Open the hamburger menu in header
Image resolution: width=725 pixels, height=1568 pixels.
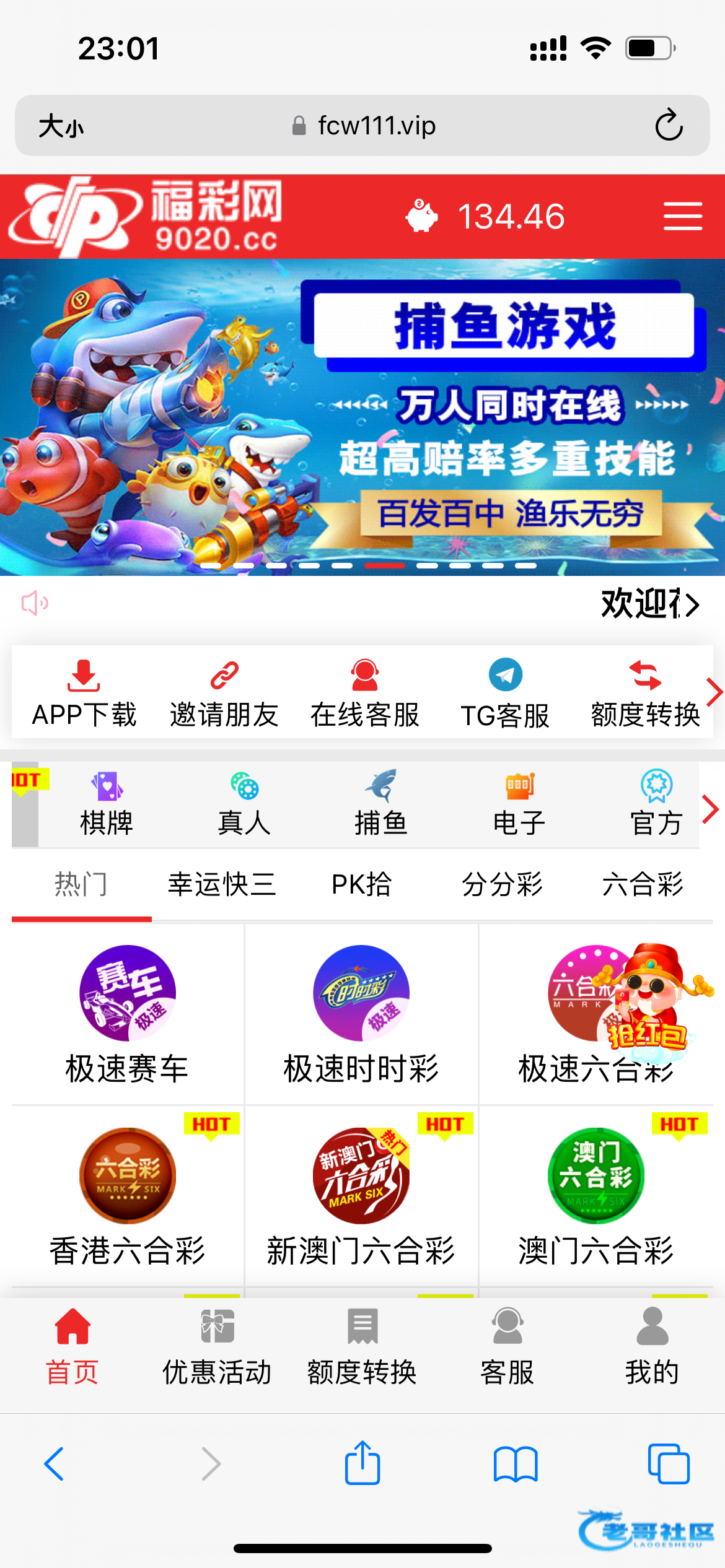[682, 216]
